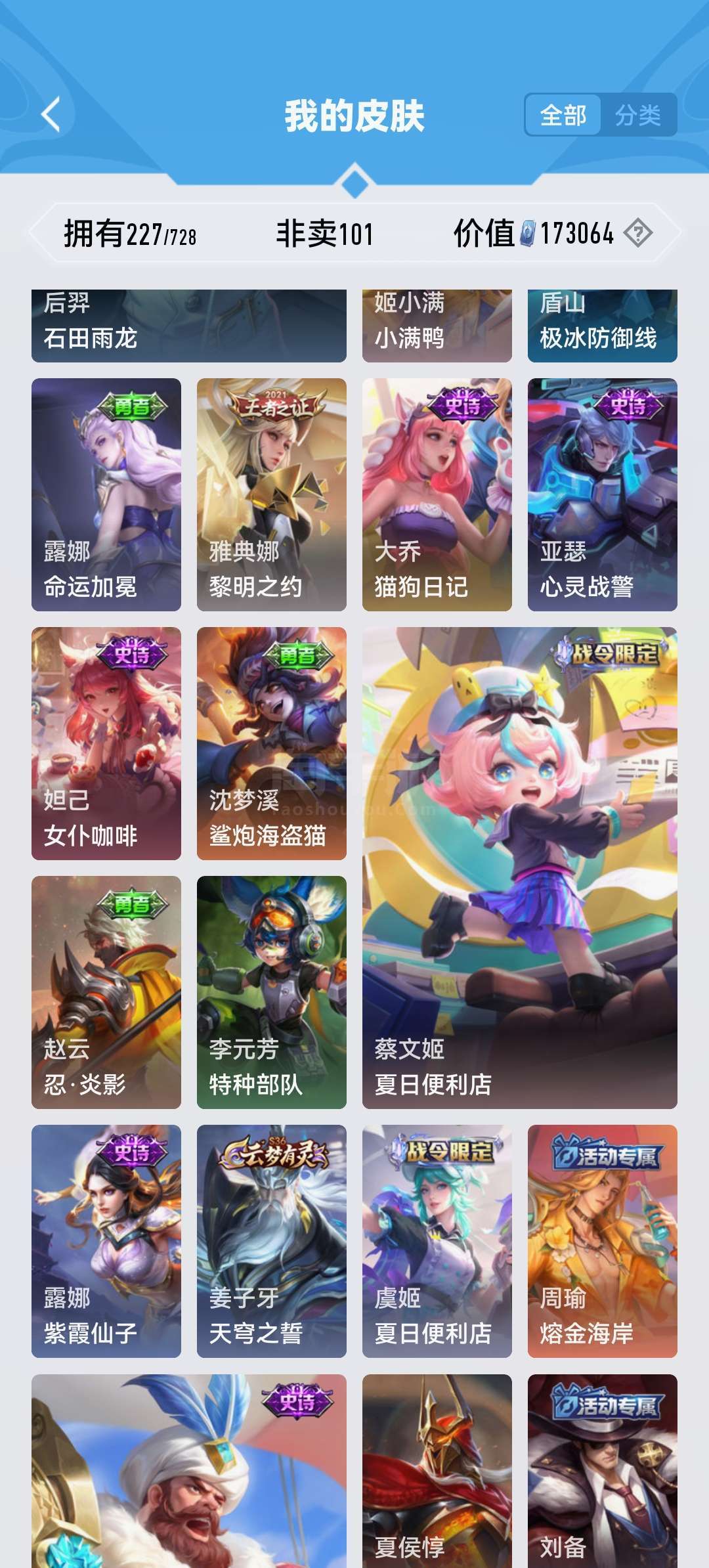Image resolution: width=709 pixels, height=1568 pixels.
Task: Open 妲己 女仆咖啡 skin card
Action: (106, 743)
